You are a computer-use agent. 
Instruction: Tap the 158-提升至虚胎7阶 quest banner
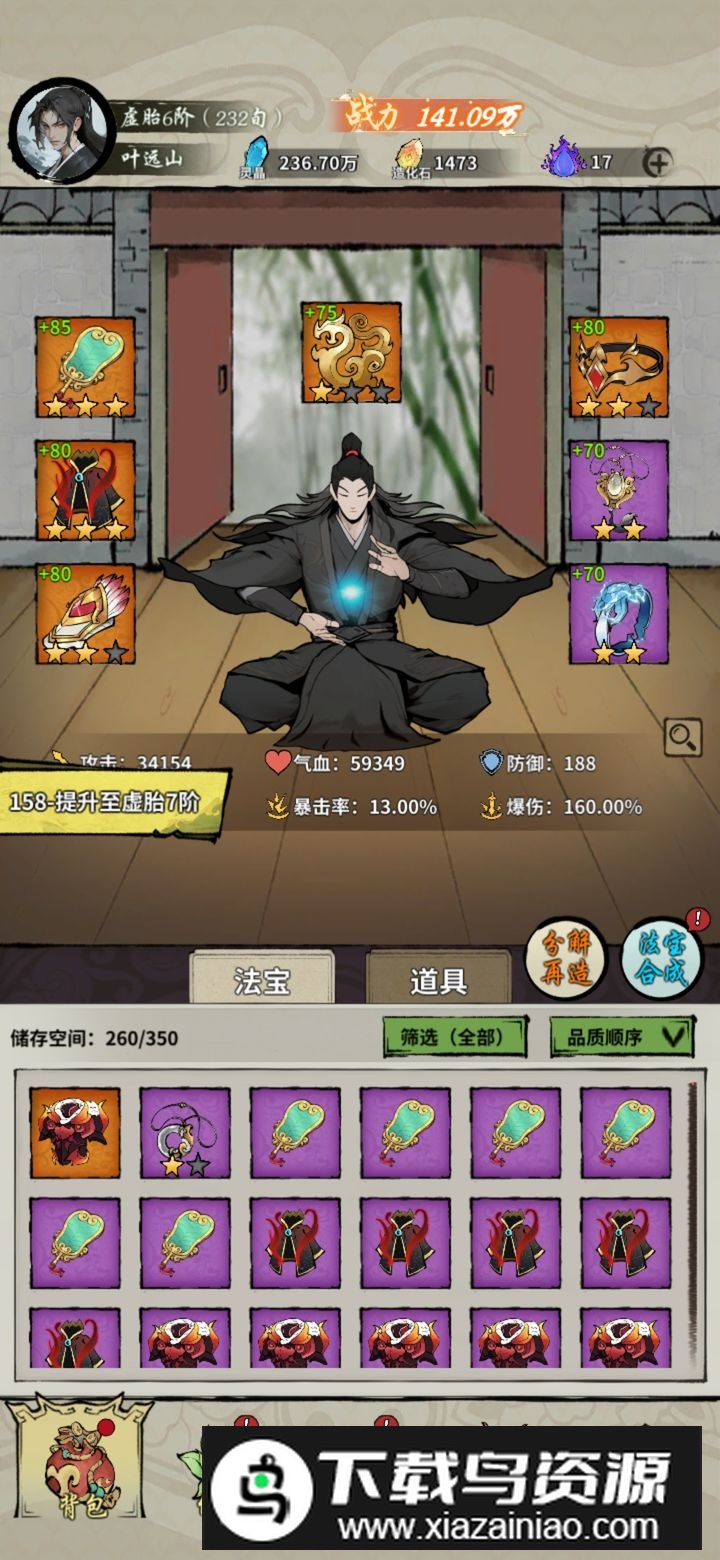click(113, 801)
